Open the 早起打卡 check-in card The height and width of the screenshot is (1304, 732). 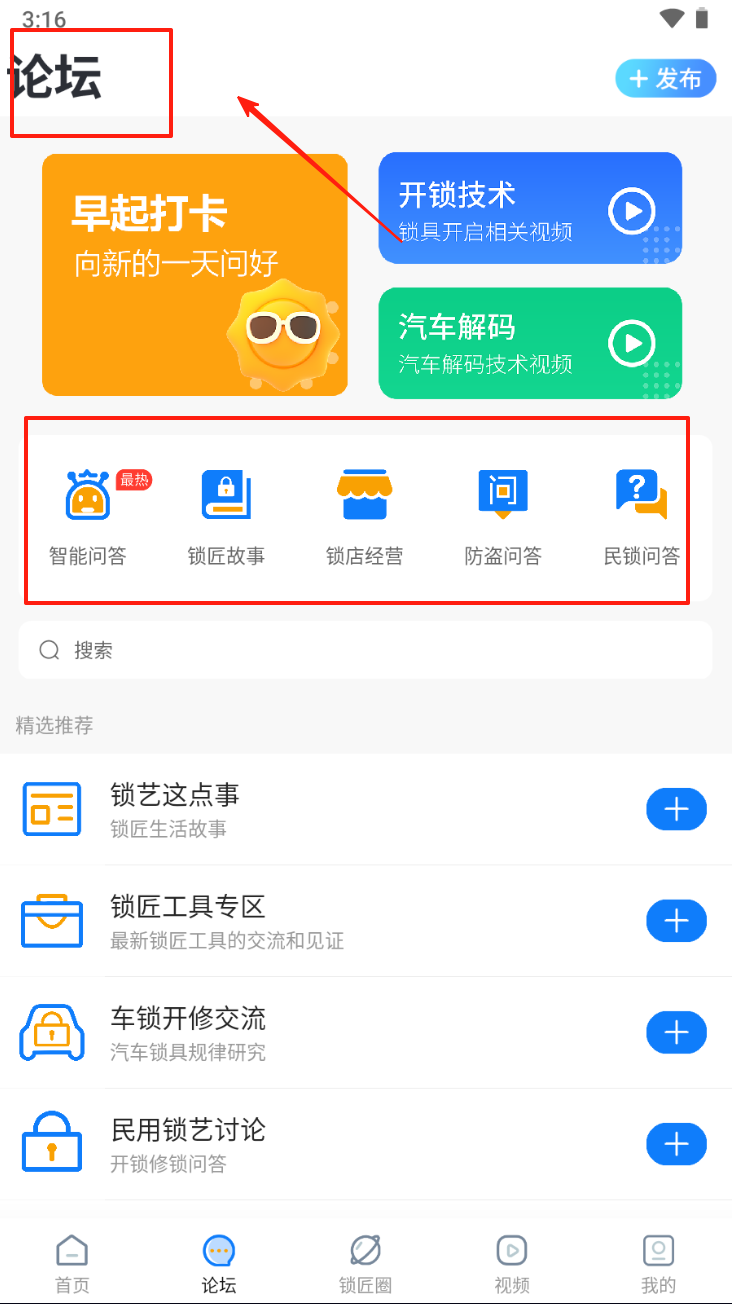pos(194,274)
